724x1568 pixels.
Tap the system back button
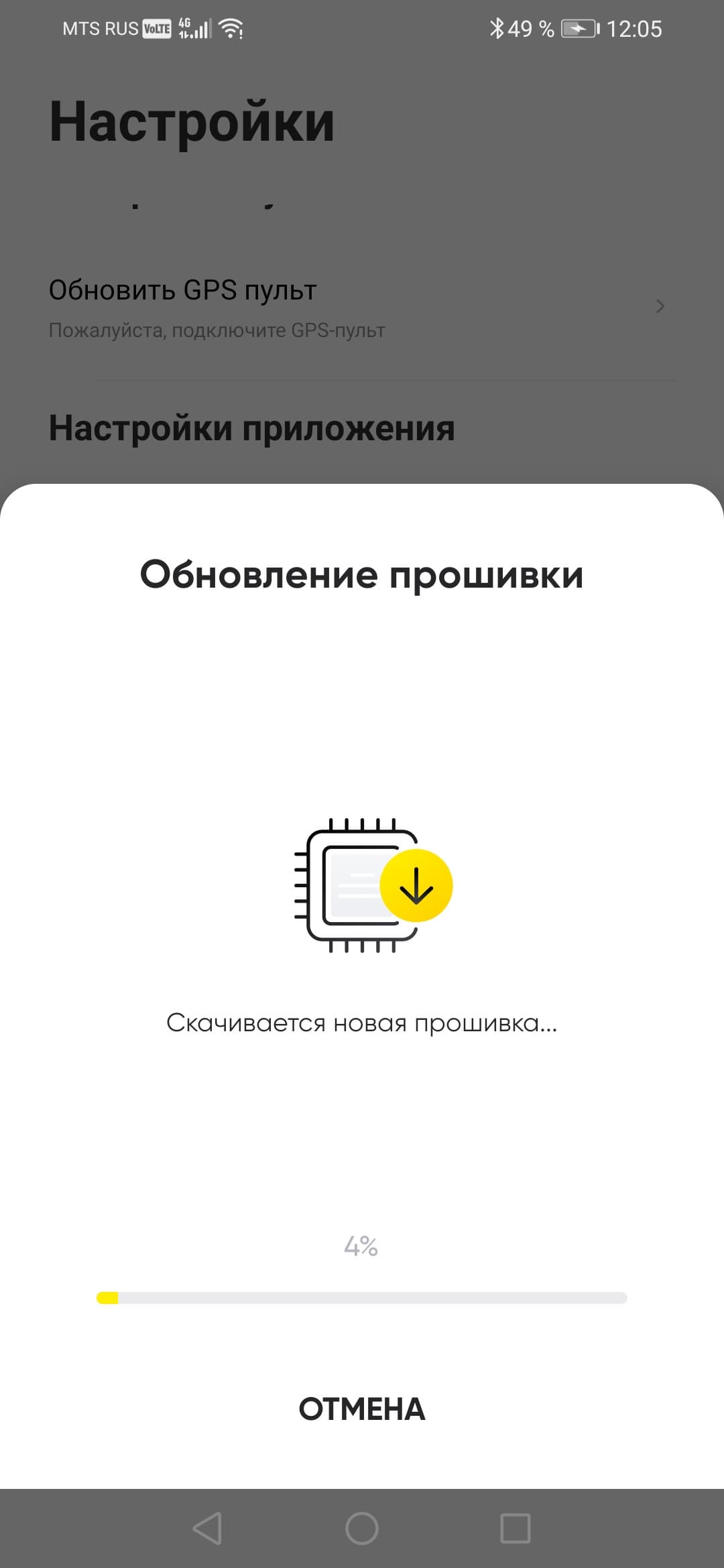pyautogui.click(x=208, y=1528)
